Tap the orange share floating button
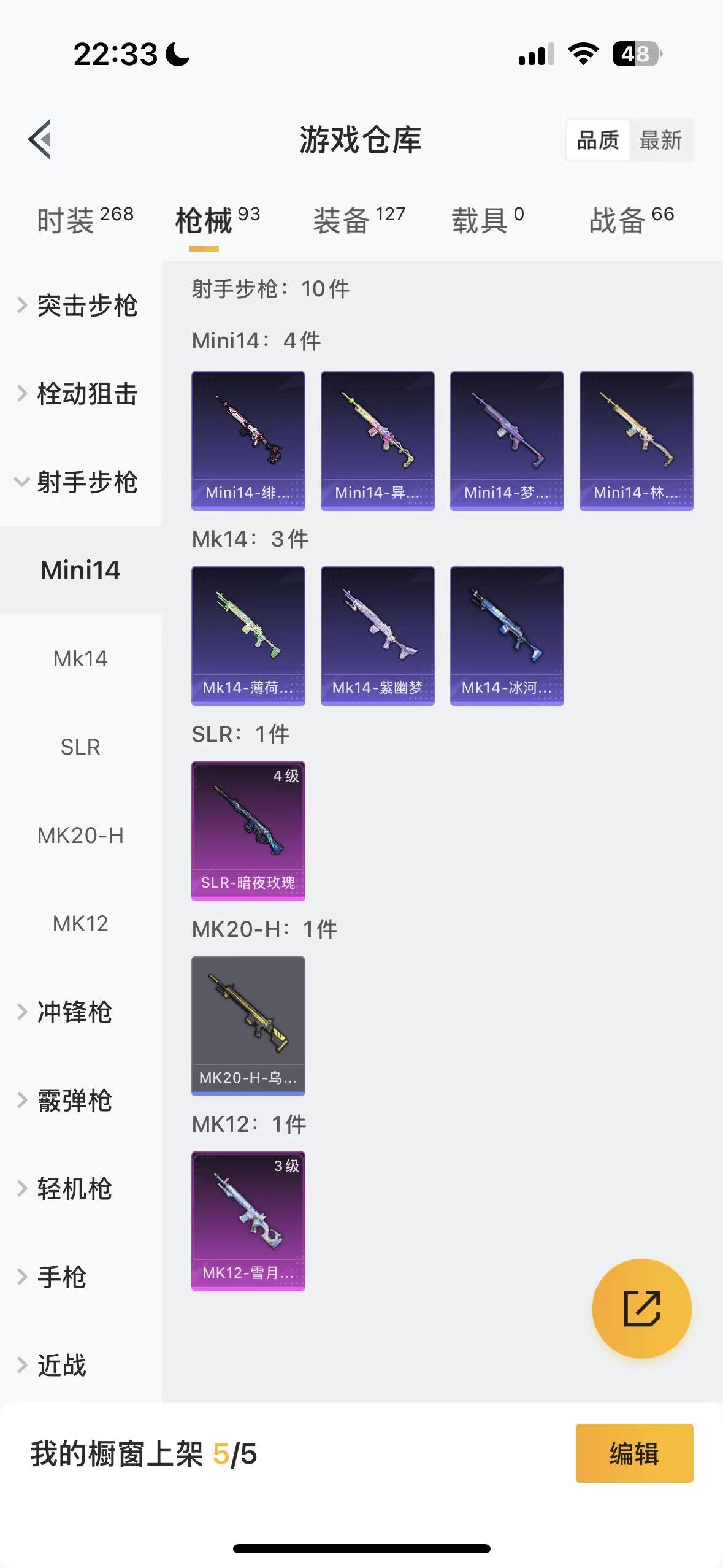Image resolution: width=723 pixels, height=1568 pixels. (641, 1309)
